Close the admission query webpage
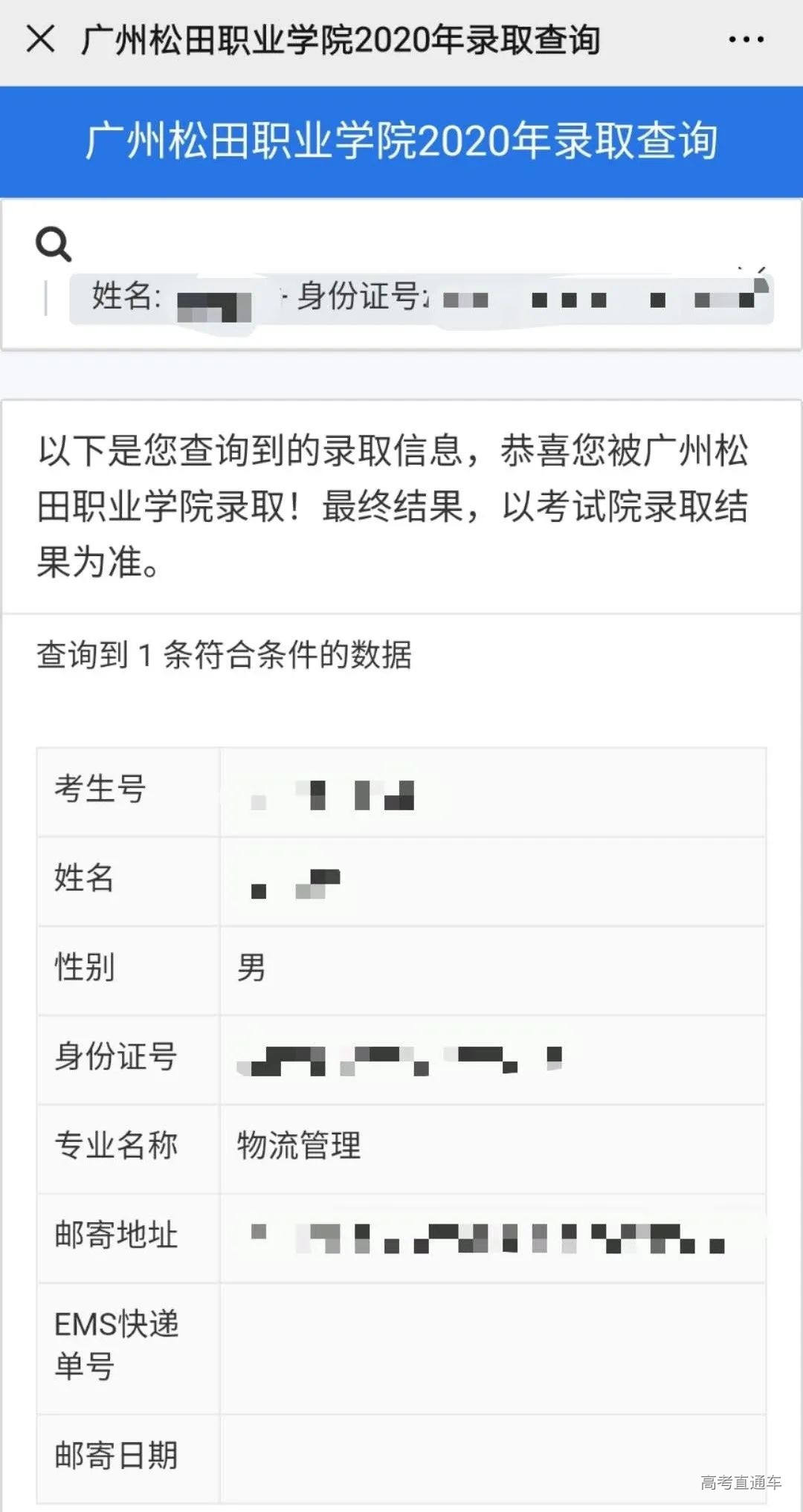The image size is (803, 1512). coord(40,39)
